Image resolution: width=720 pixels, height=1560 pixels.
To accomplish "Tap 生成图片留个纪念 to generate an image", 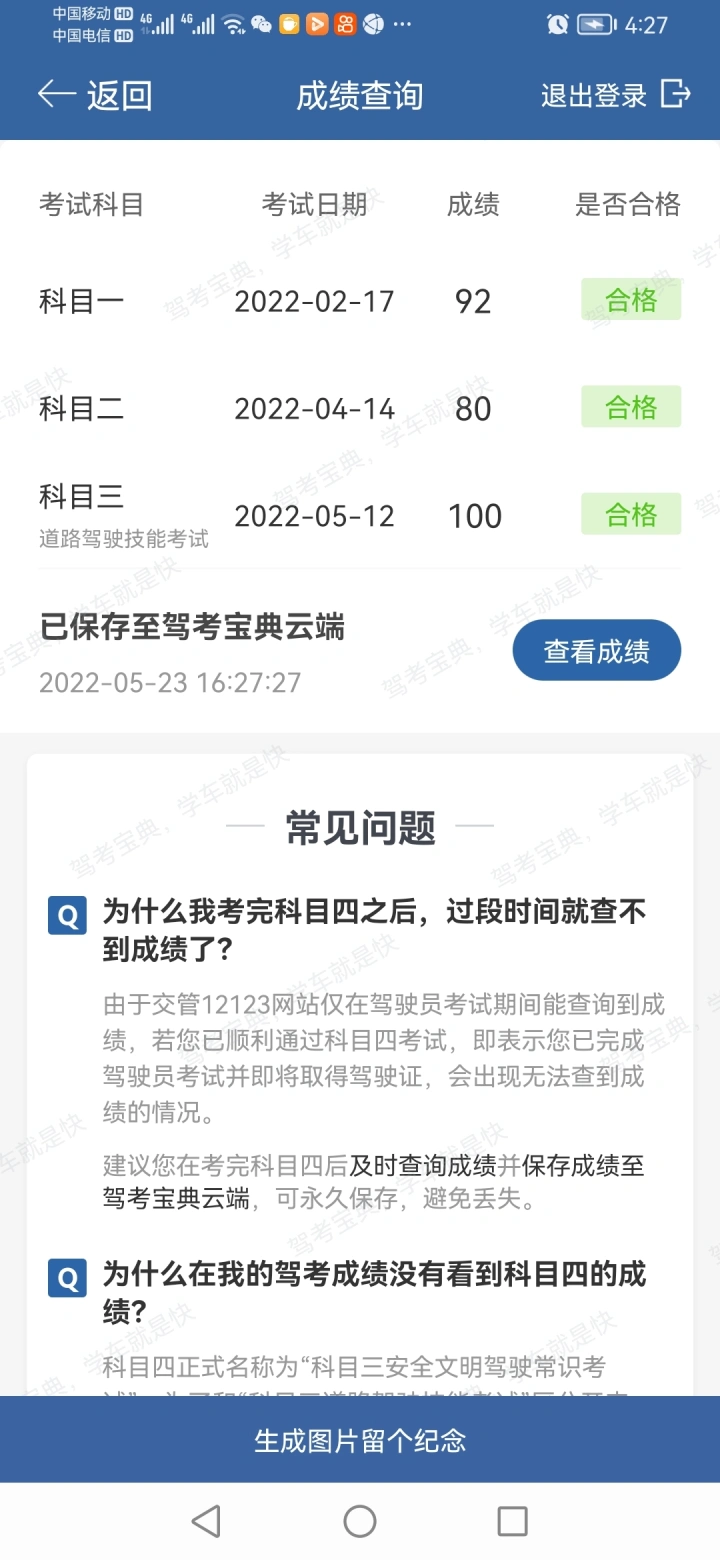I will pyautogui.click(x=360, y=1440).
